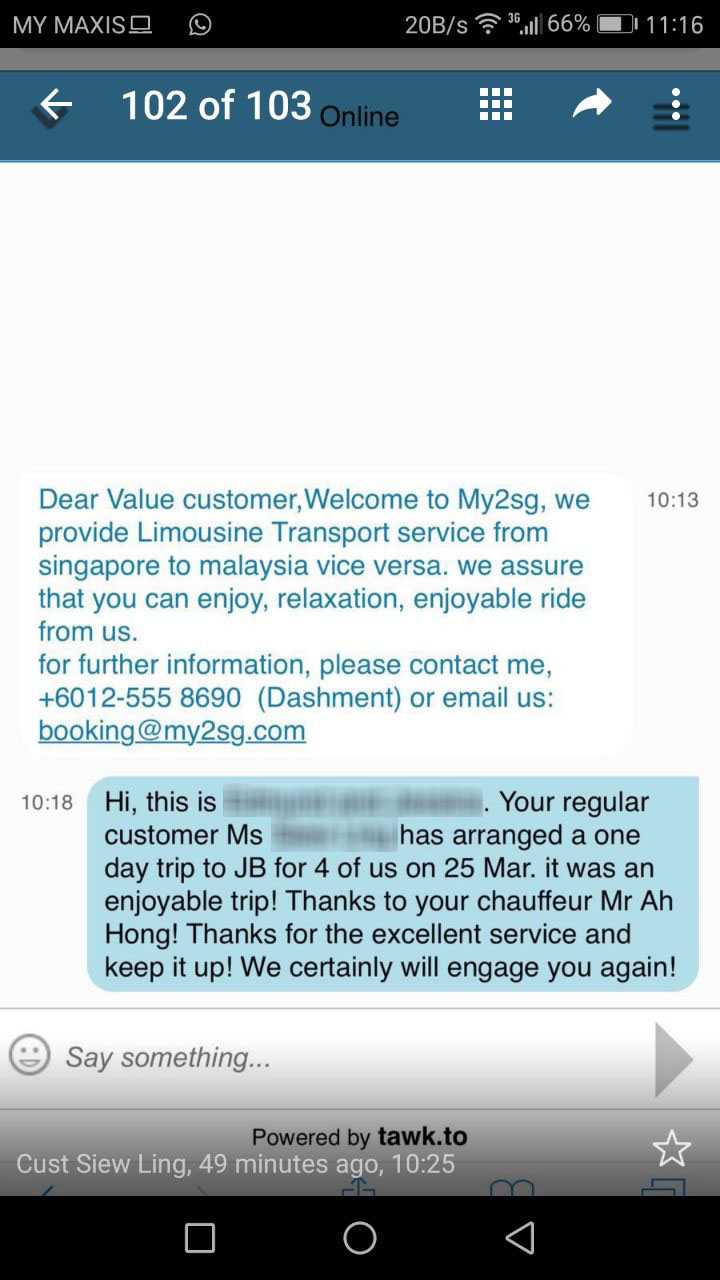The height and width of the screenshot is (1280, 720).
Task: Go back using the top arrow
Action: [x=55, y=104]
